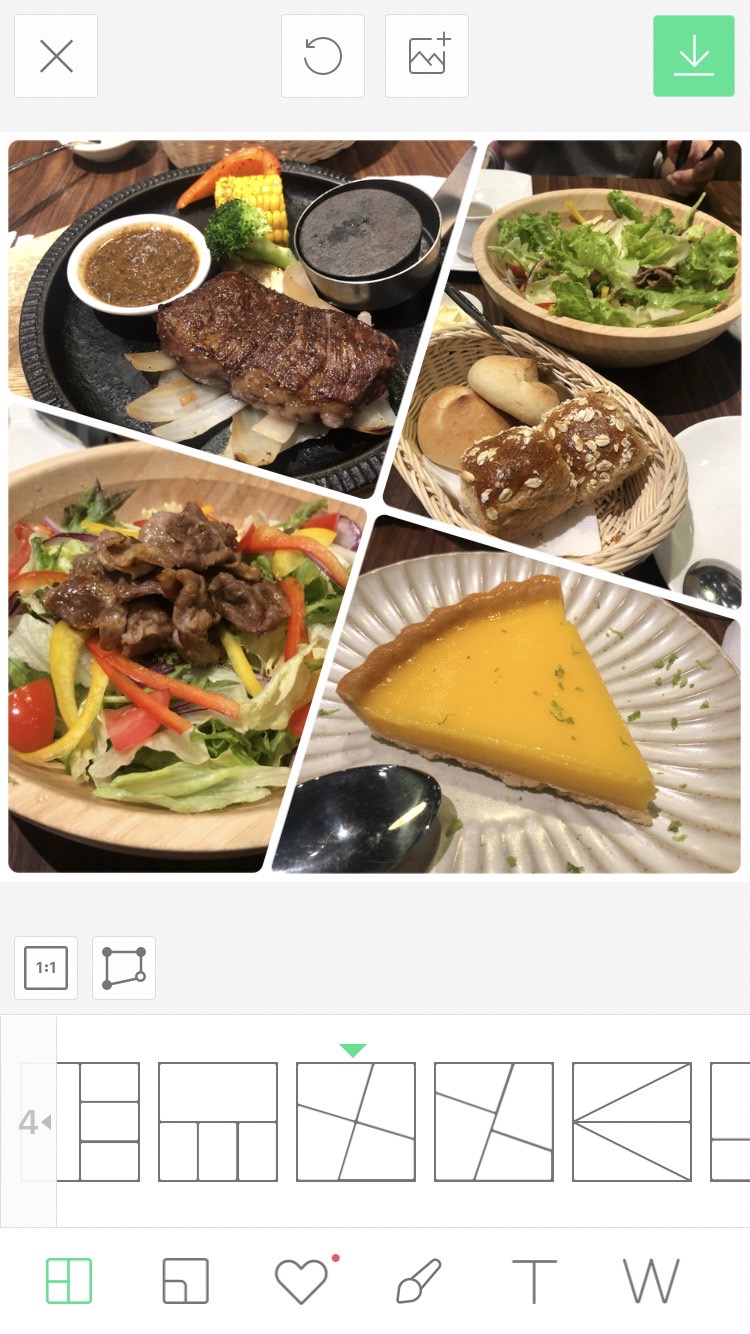750x1334 pixels.
Task: Choose the three stacked rows layout
Action: 100,1122
